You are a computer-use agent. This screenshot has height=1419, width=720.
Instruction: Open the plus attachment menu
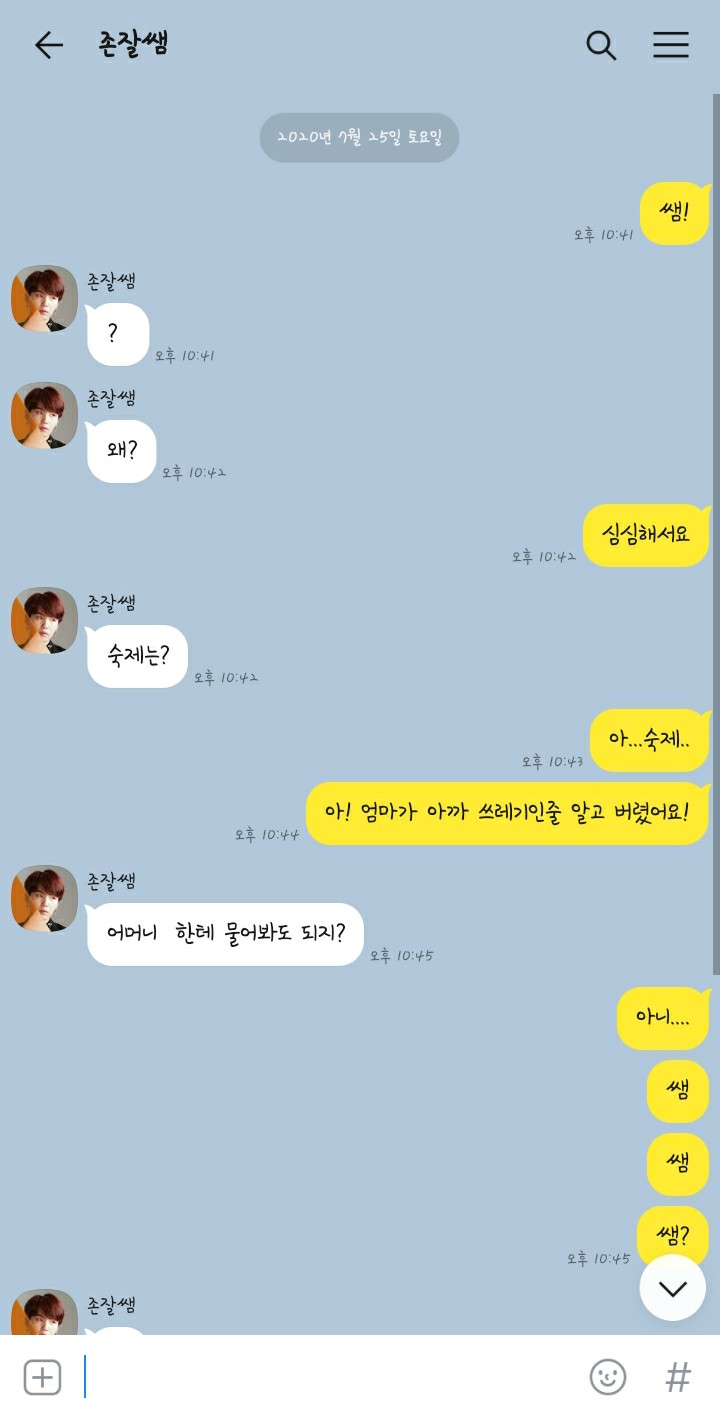pyautogui.click(x=42, y=1377)
